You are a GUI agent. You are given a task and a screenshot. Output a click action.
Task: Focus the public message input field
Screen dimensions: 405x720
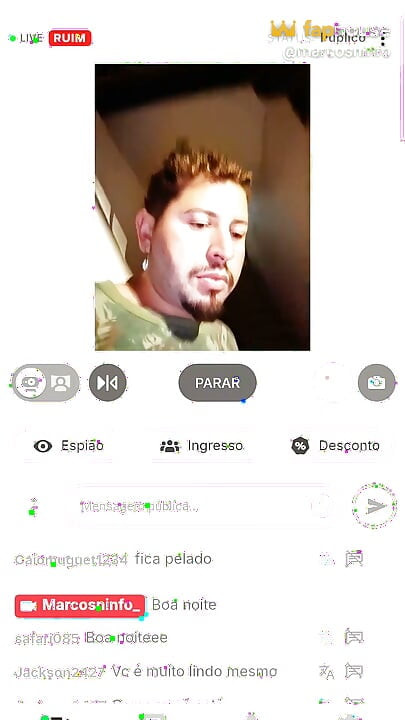[202, 506]
